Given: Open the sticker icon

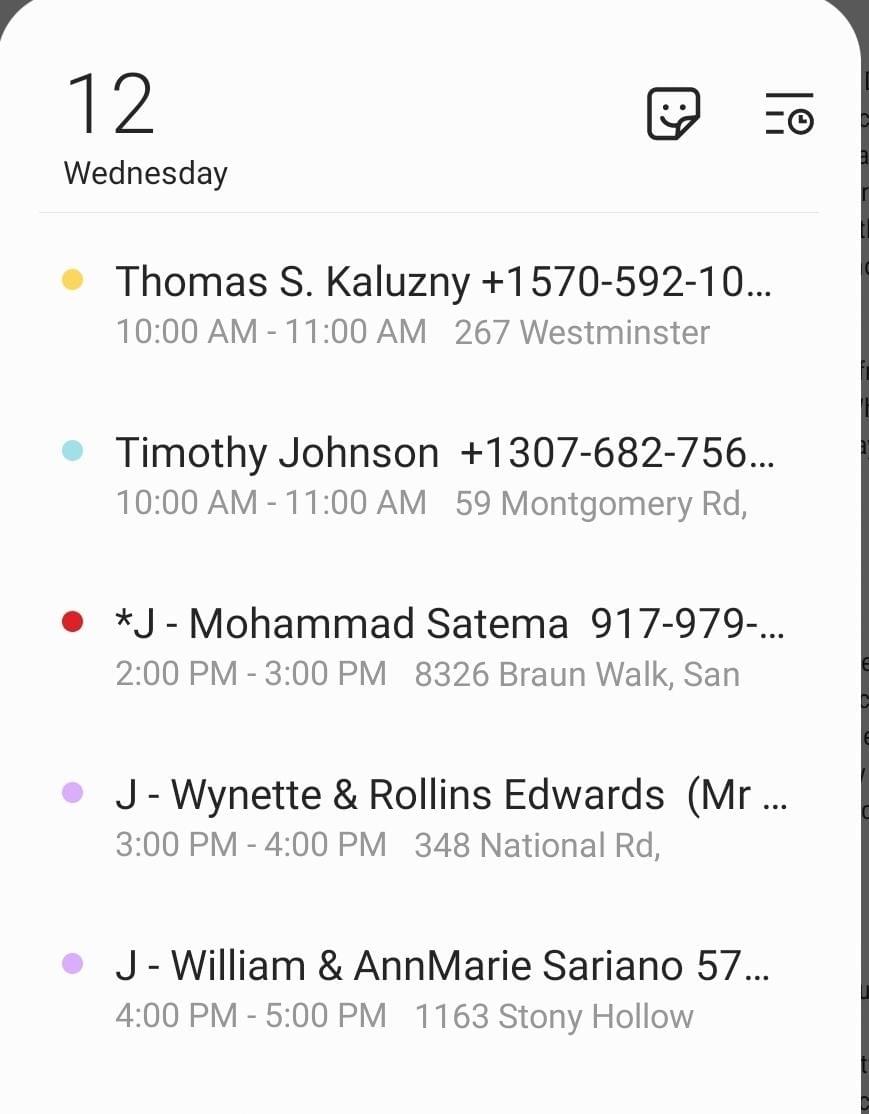Looking at the screenshot, I should (673, 113).
